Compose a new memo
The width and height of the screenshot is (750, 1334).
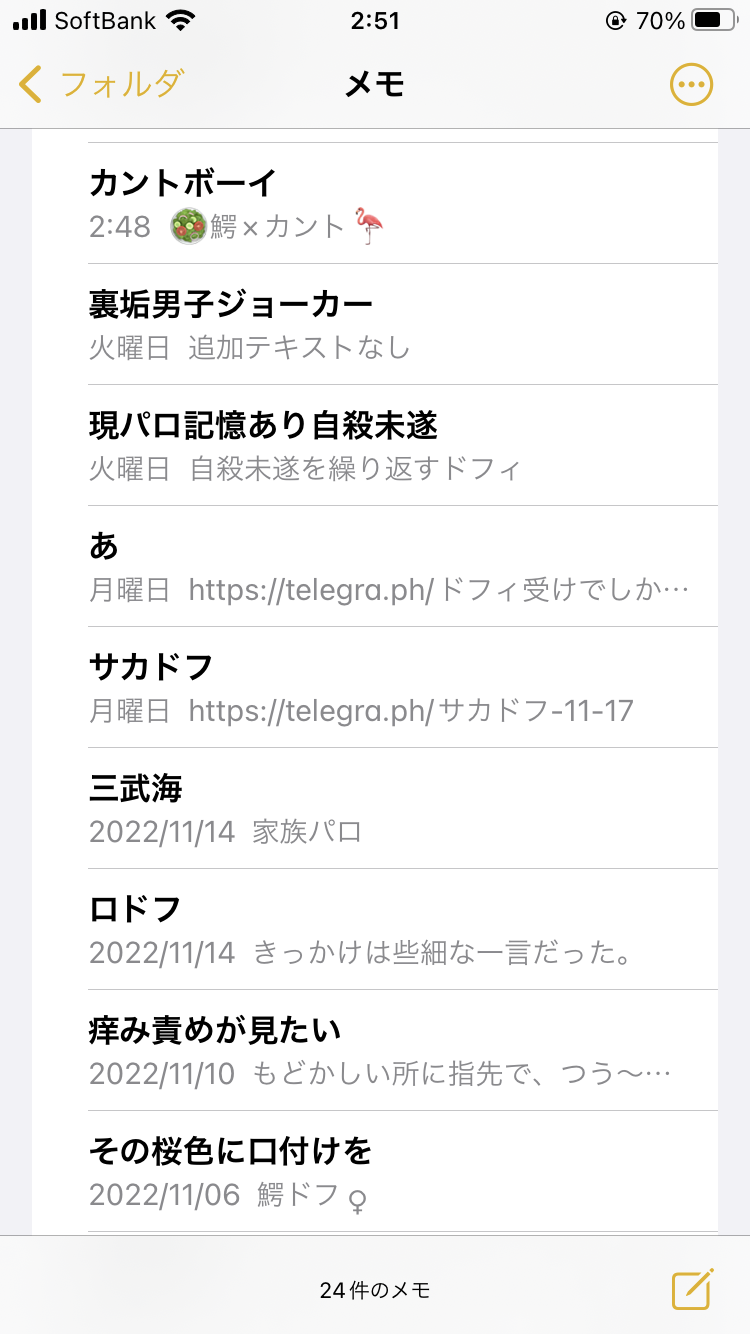692,1289
